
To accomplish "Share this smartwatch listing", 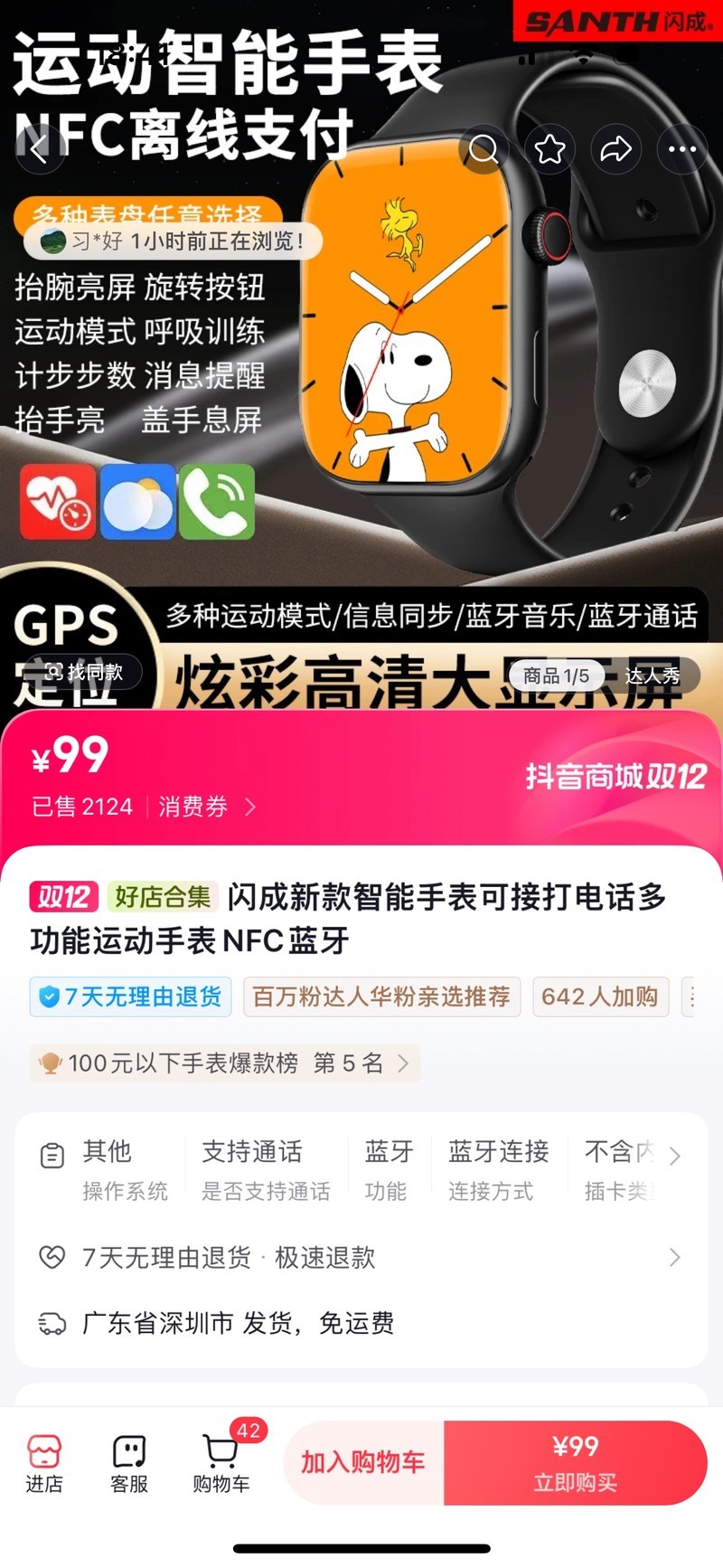I will (616, 149).
